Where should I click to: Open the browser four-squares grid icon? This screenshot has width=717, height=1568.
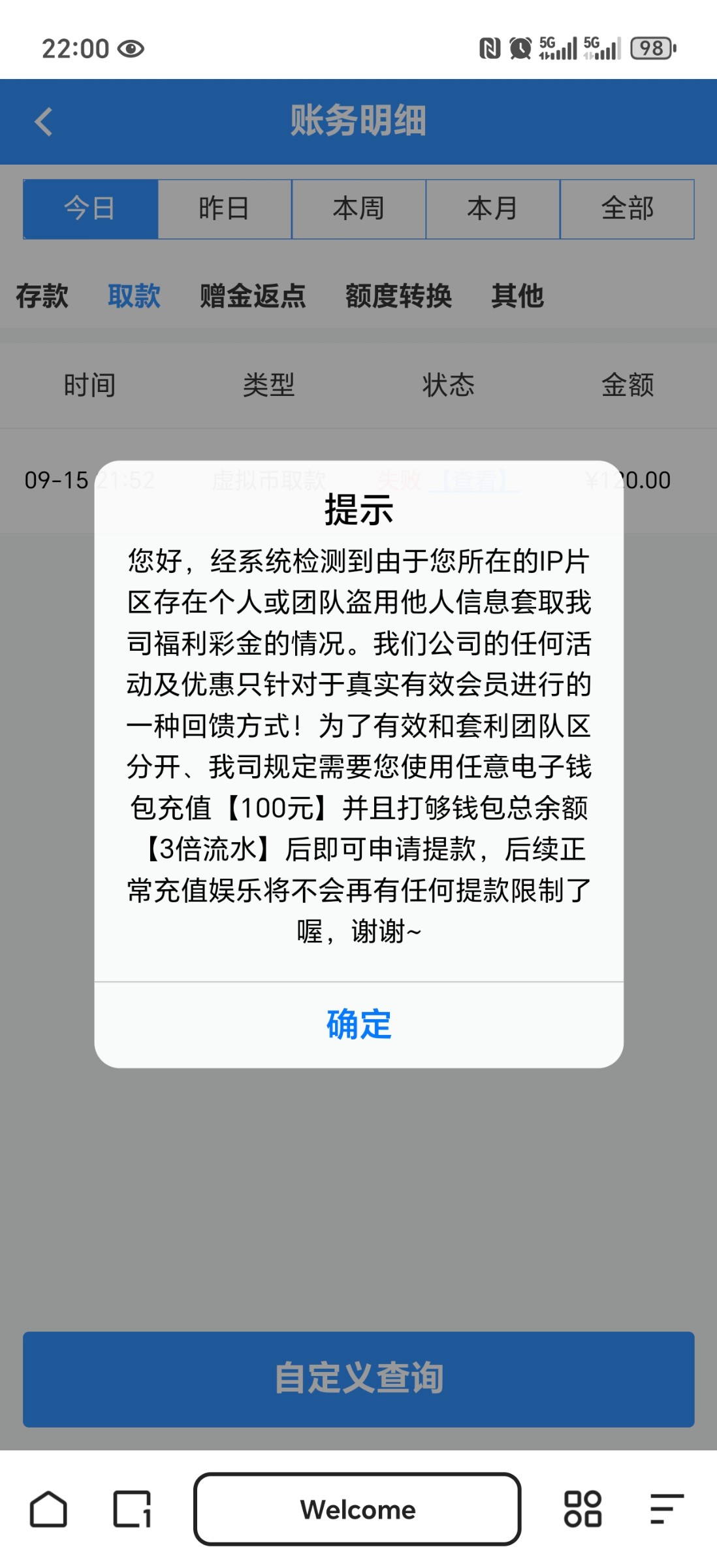(x=582, y=1509)
